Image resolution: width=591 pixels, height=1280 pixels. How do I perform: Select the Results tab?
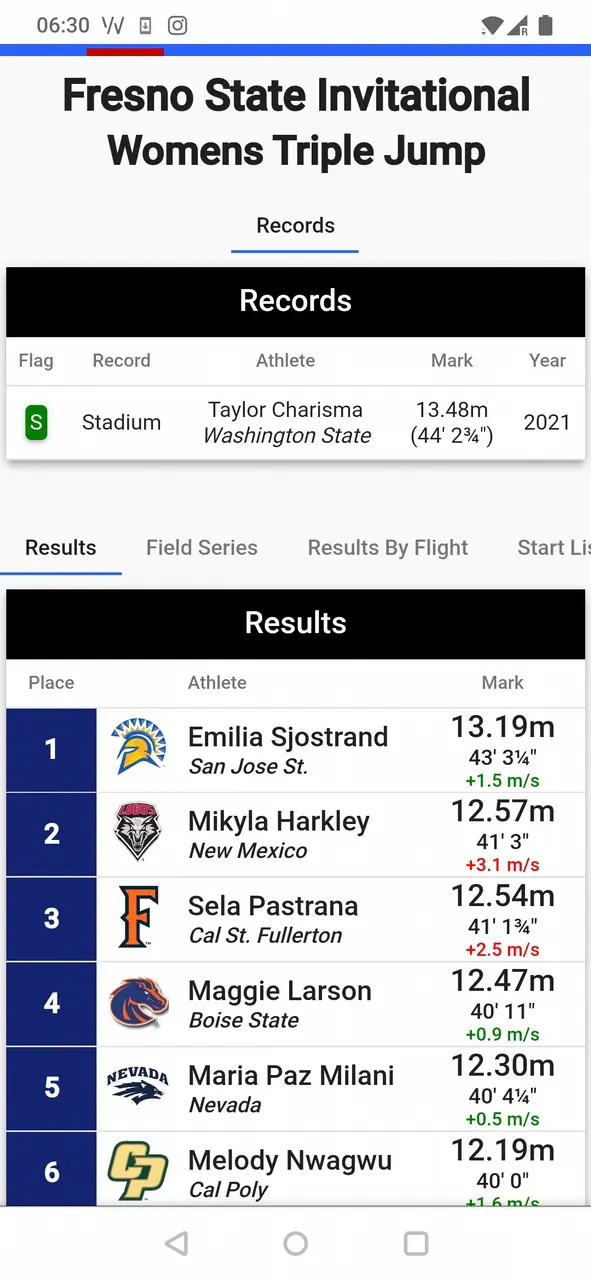61,547
